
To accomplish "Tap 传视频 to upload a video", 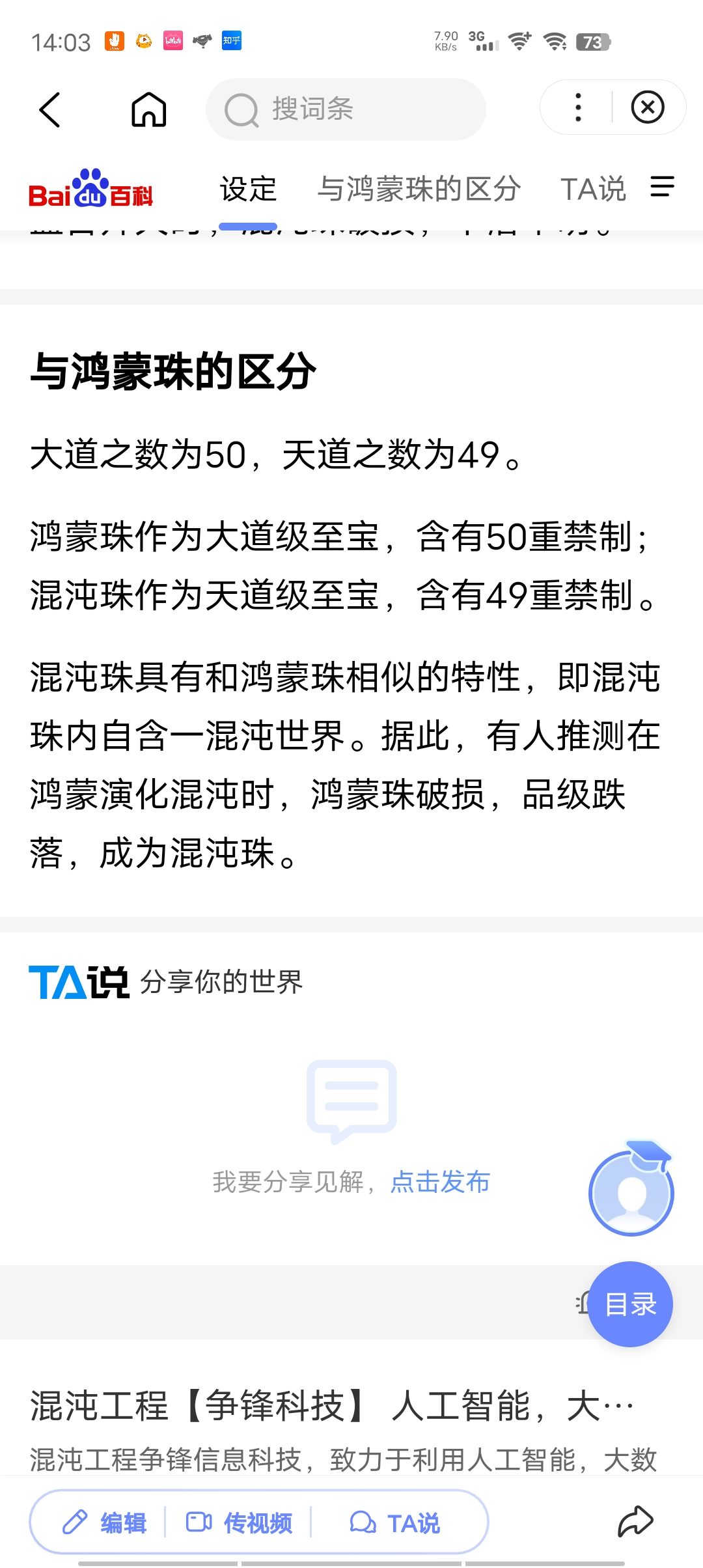I will click(239, 1522).
